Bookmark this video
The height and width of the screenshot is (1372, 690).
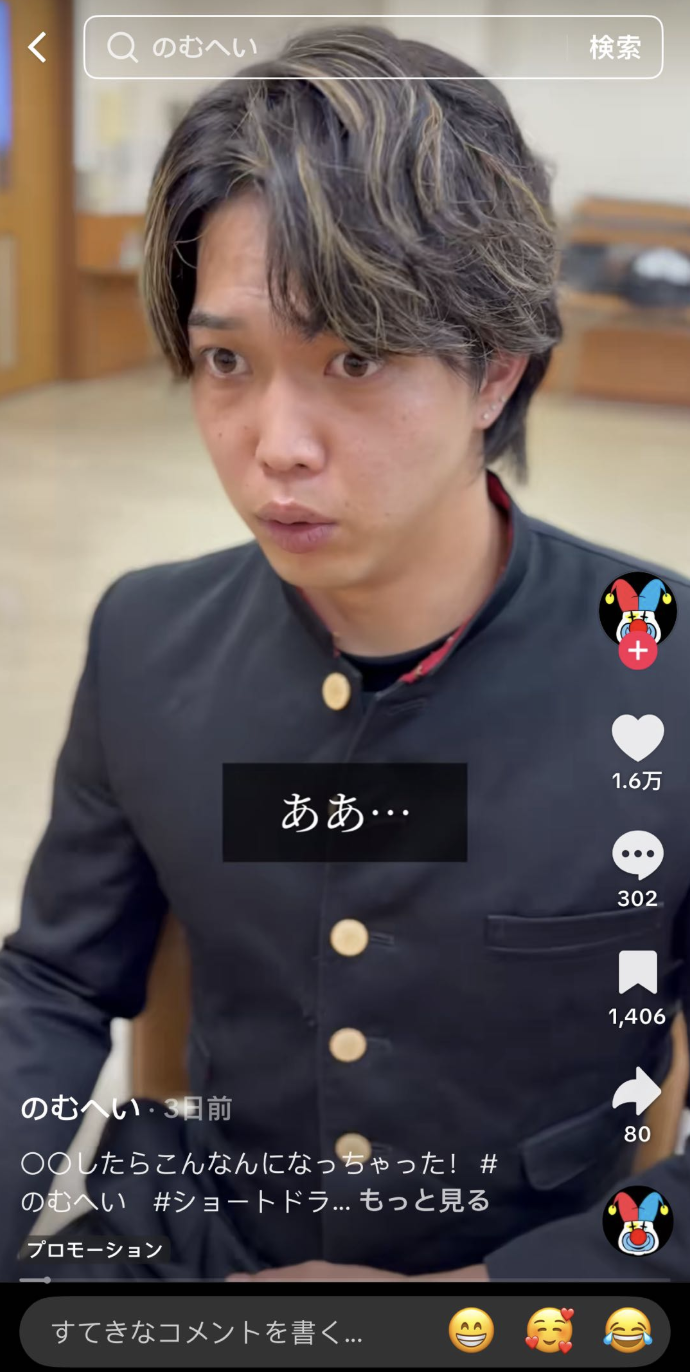[x=637, y=973]
